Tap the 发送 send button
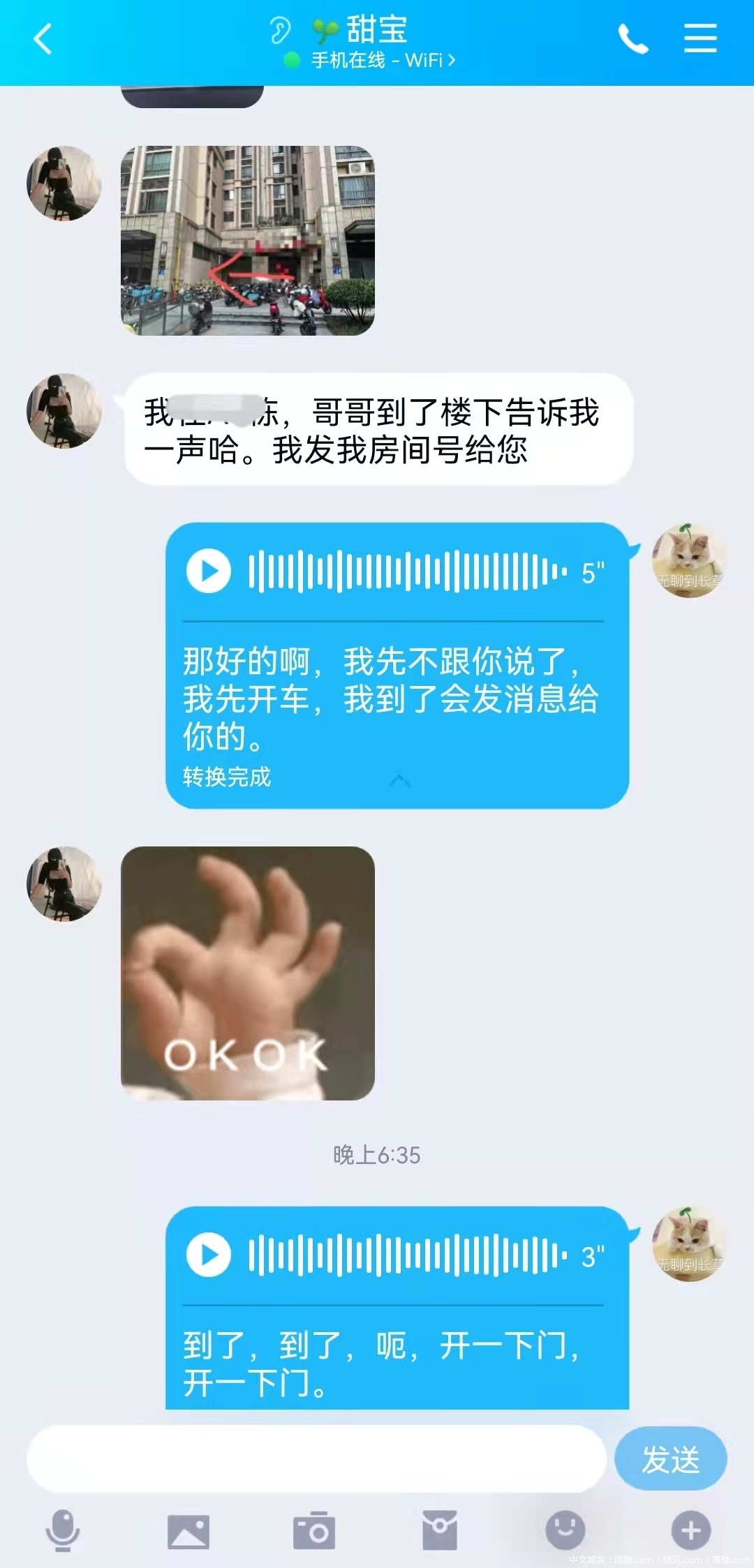This screenshot has height=1568, width=754. [670, 1459]
